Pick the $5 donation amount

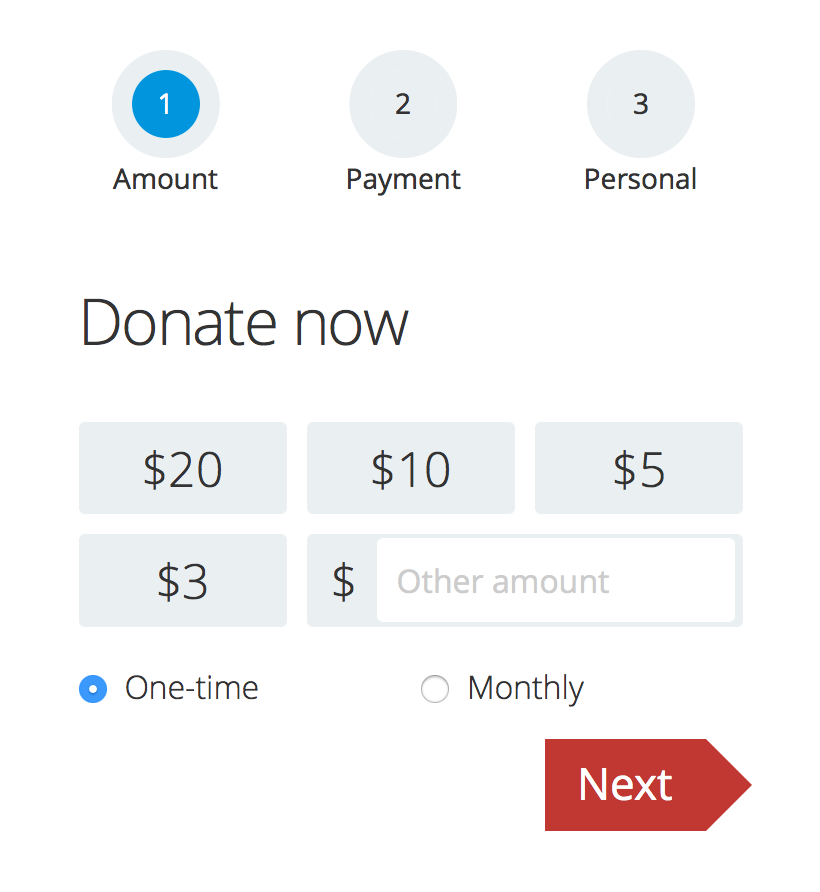[x=638, y=468]
